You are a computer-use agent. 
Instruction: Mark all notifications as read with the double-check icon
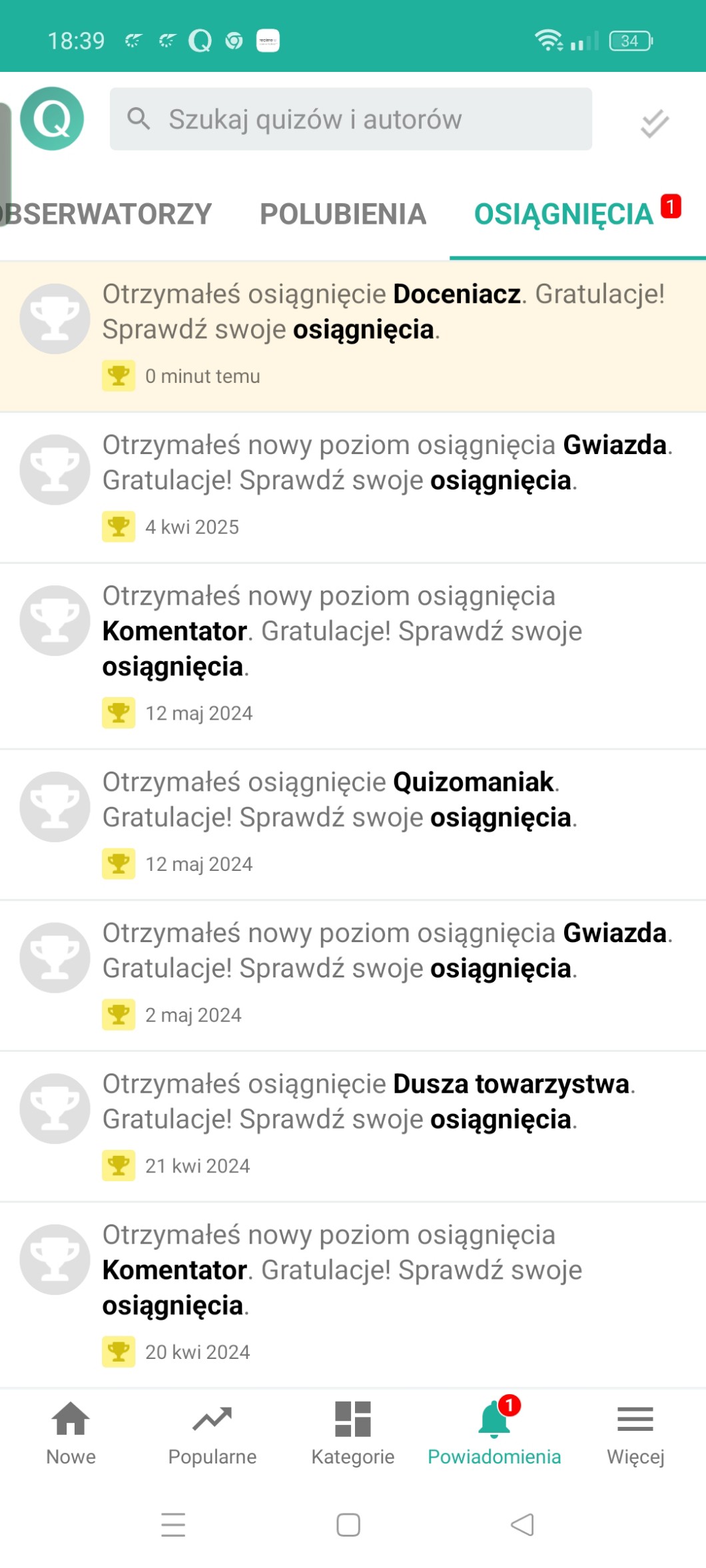pyautogui.click(x=654, y=123)
